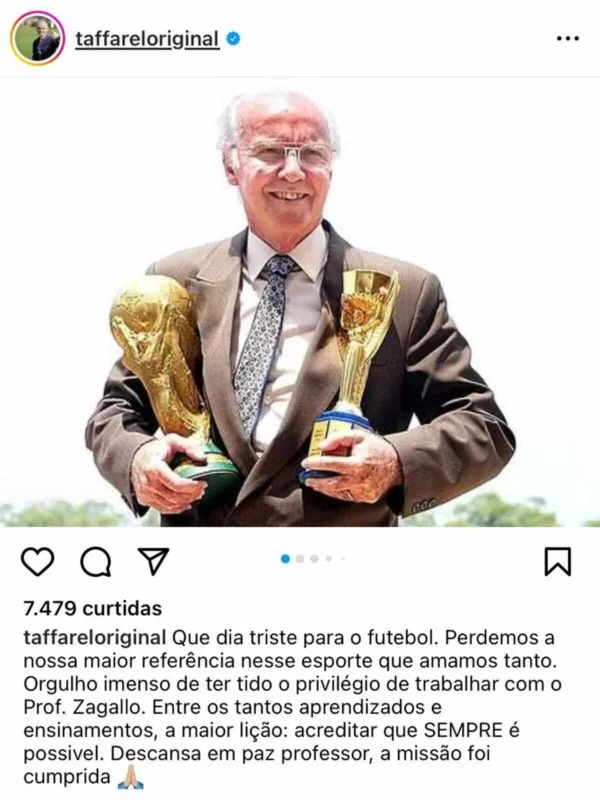Open comments with the speech bubble icon

95,562
